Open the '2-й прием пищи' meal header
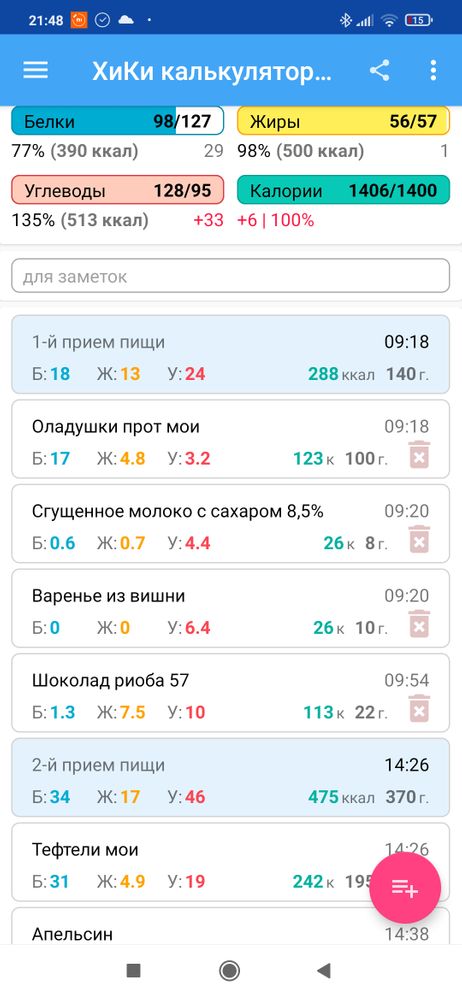Viewport: 462px width, 1000px height. pyautogui.click(x=230, y=777)
